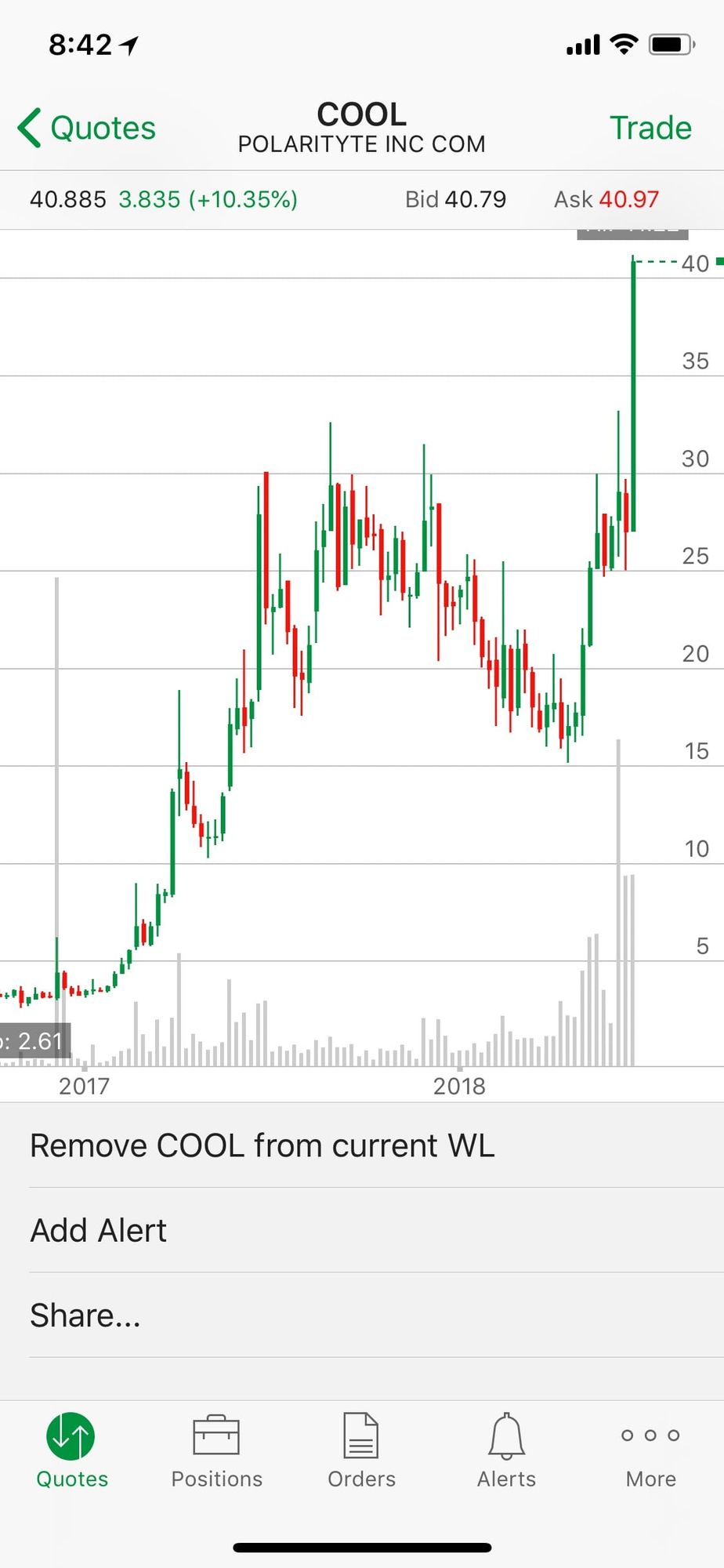The image size is (724, 1568).
Task: Choose Remove COOL from current WL
Action: coord(262,1145)
